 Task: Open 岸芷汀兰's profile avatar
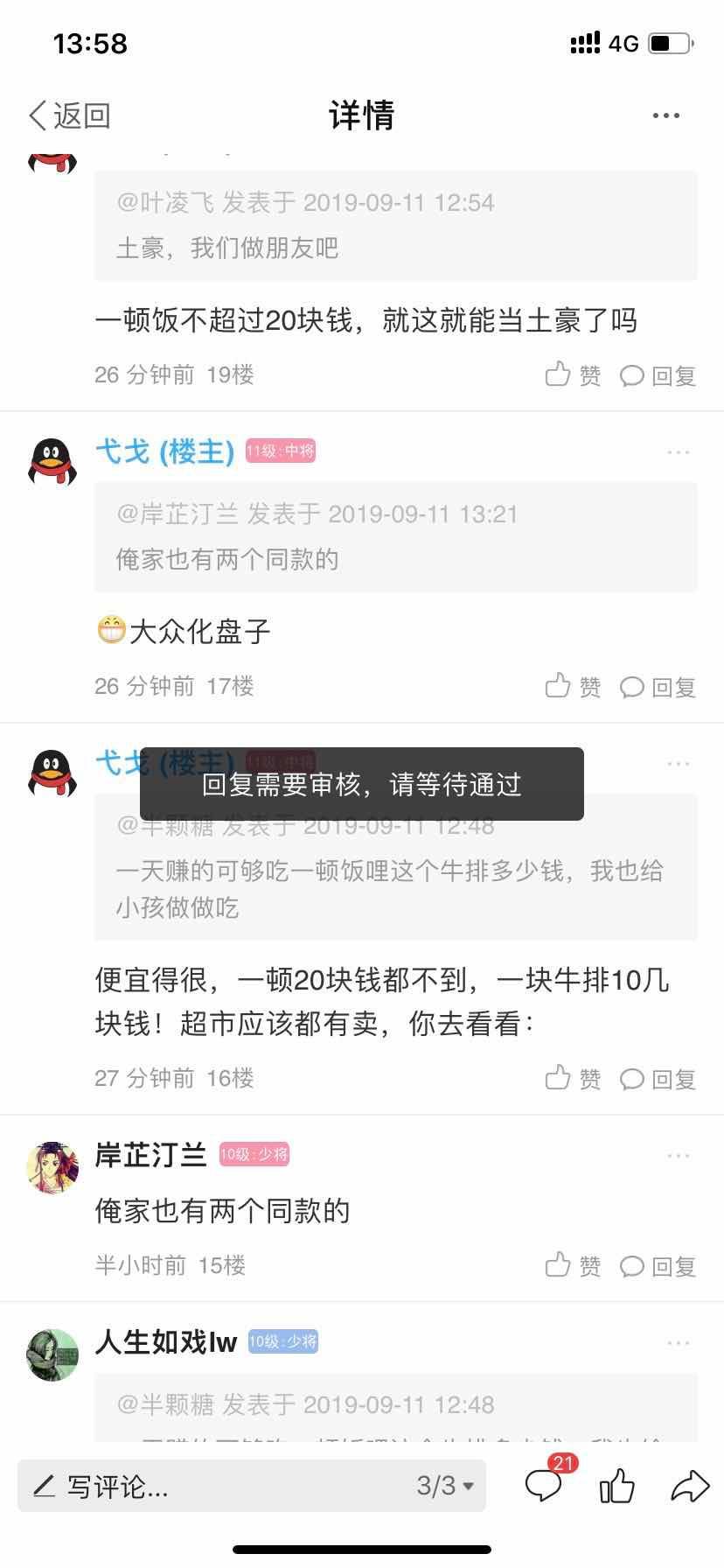tap(52, 1166)
